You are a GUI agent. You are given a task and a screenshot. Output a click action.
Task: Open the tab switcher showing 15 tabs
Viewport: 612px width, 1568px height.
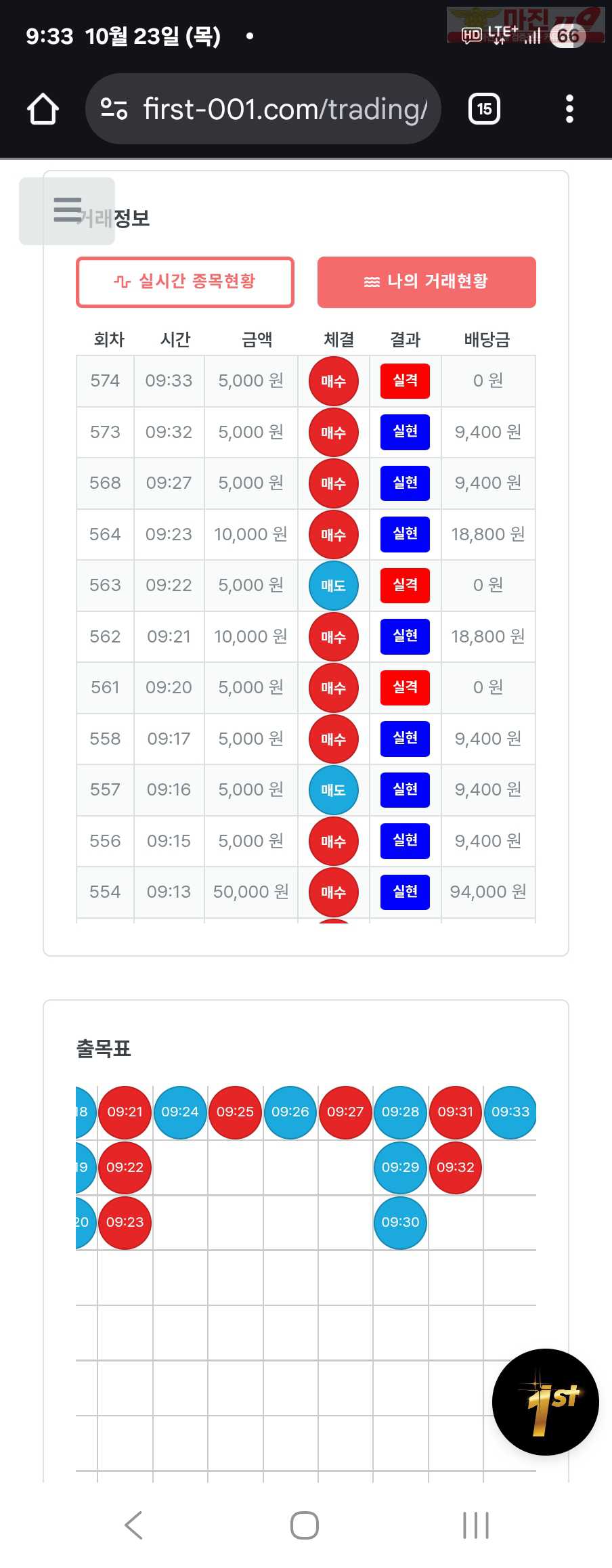pyautogui.click(x=484, y=109)
